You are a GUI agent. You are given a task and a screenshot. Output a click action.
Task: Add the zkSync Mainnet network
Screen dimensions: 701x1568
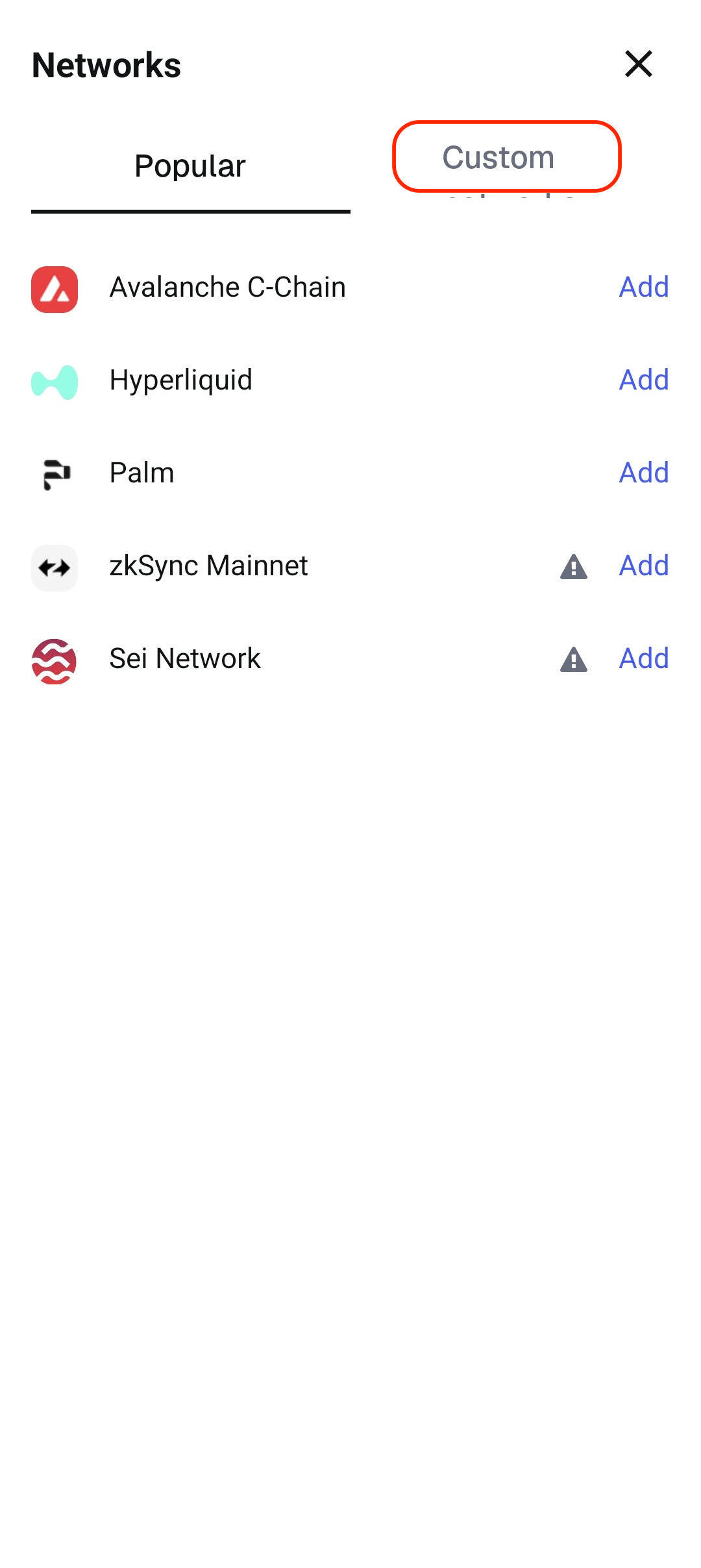pos(643,566)
